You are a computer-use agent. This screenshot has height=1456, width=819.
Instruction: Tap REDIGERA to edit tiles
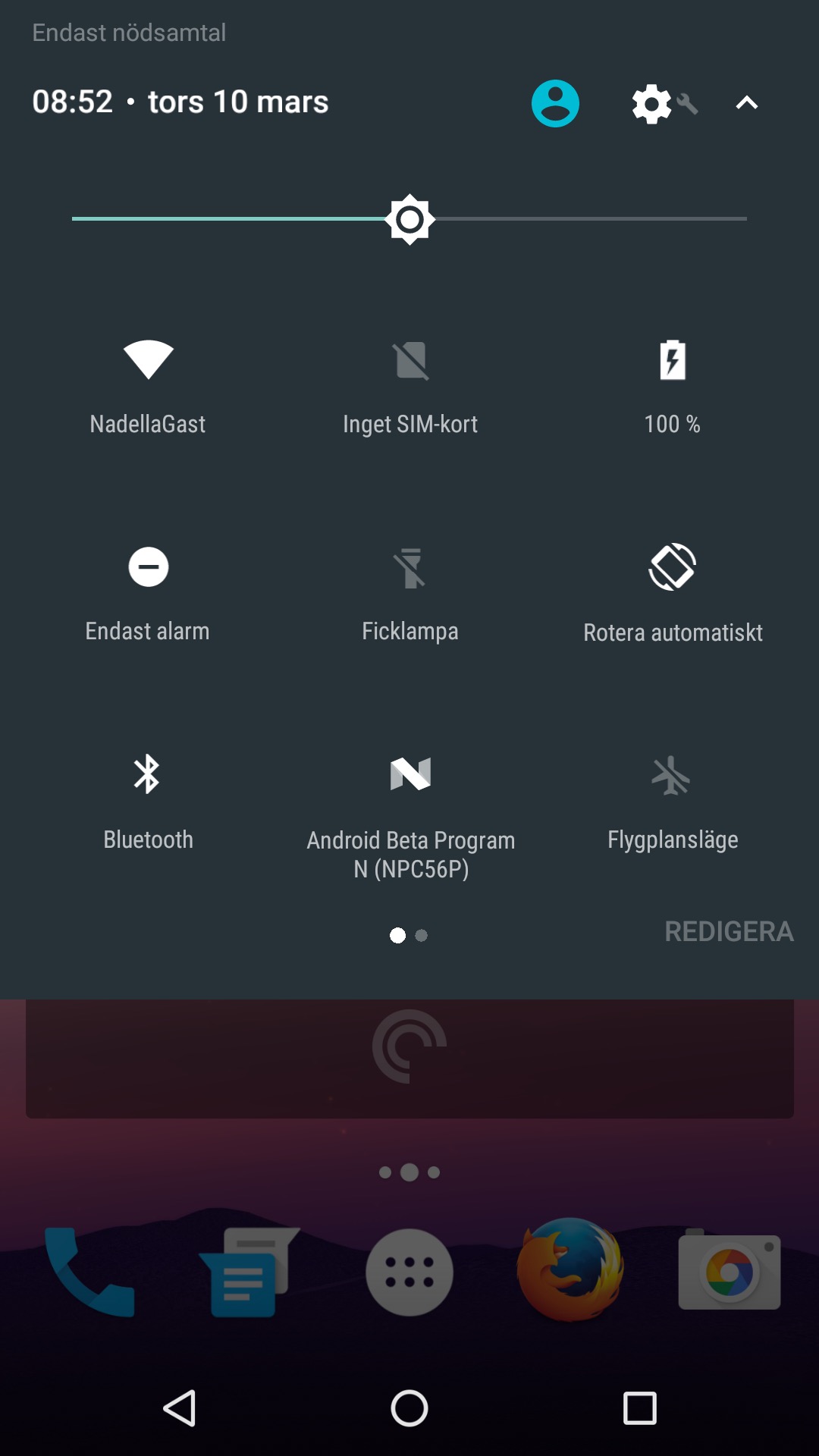[x=729, y=931]
